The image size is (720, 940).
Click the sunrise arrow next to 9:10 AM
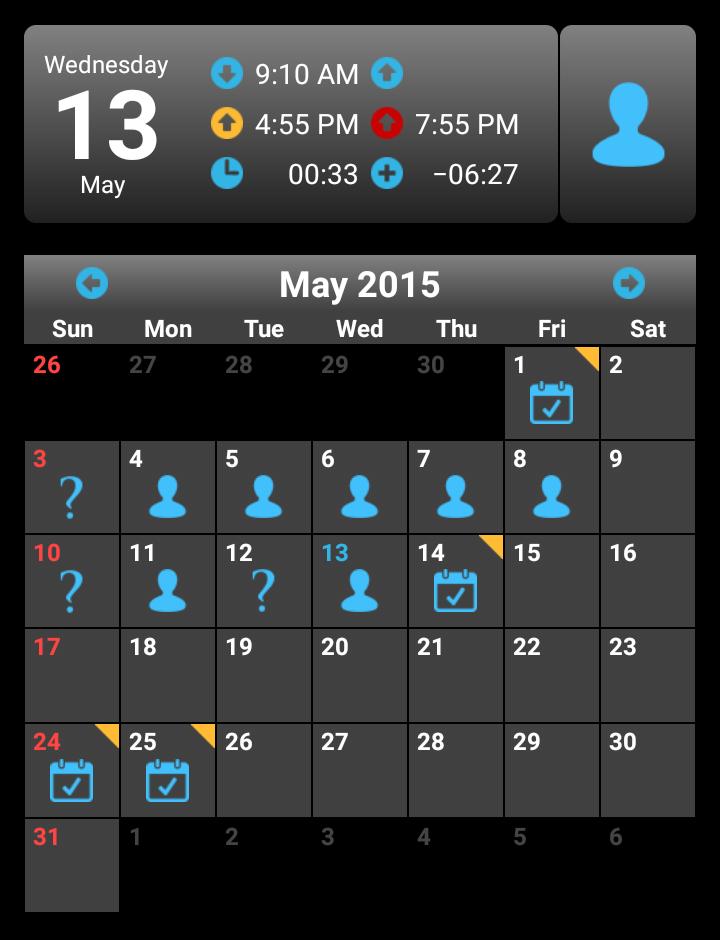coord(228,73)
